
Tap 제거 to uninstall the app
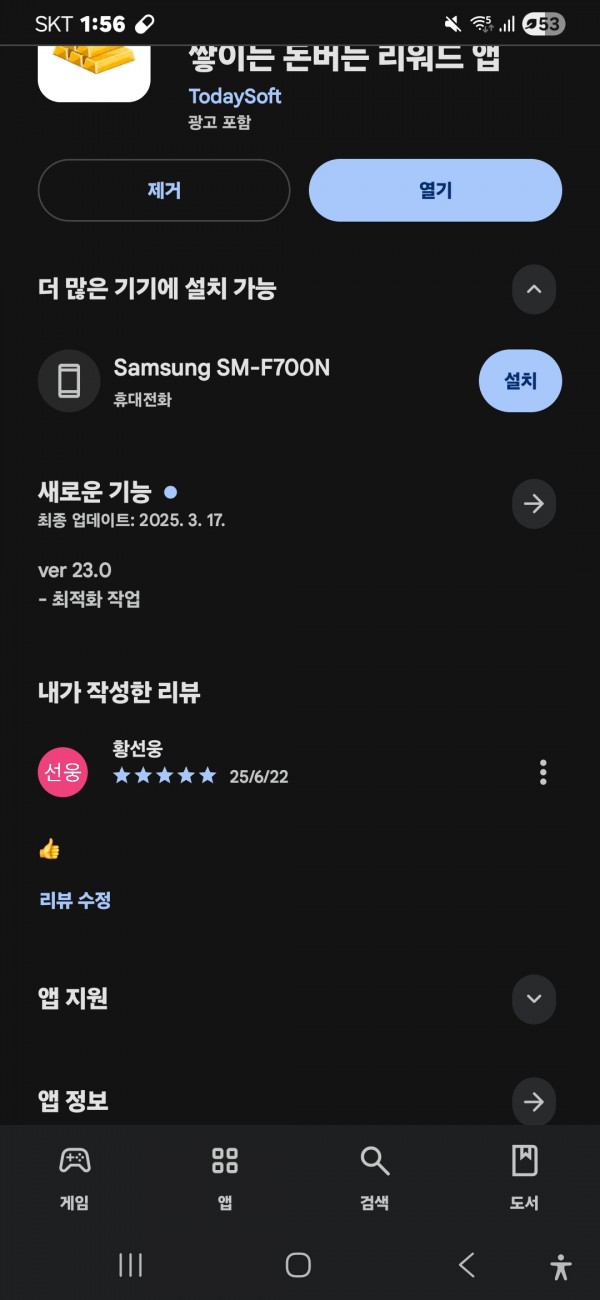click(164, 190)
